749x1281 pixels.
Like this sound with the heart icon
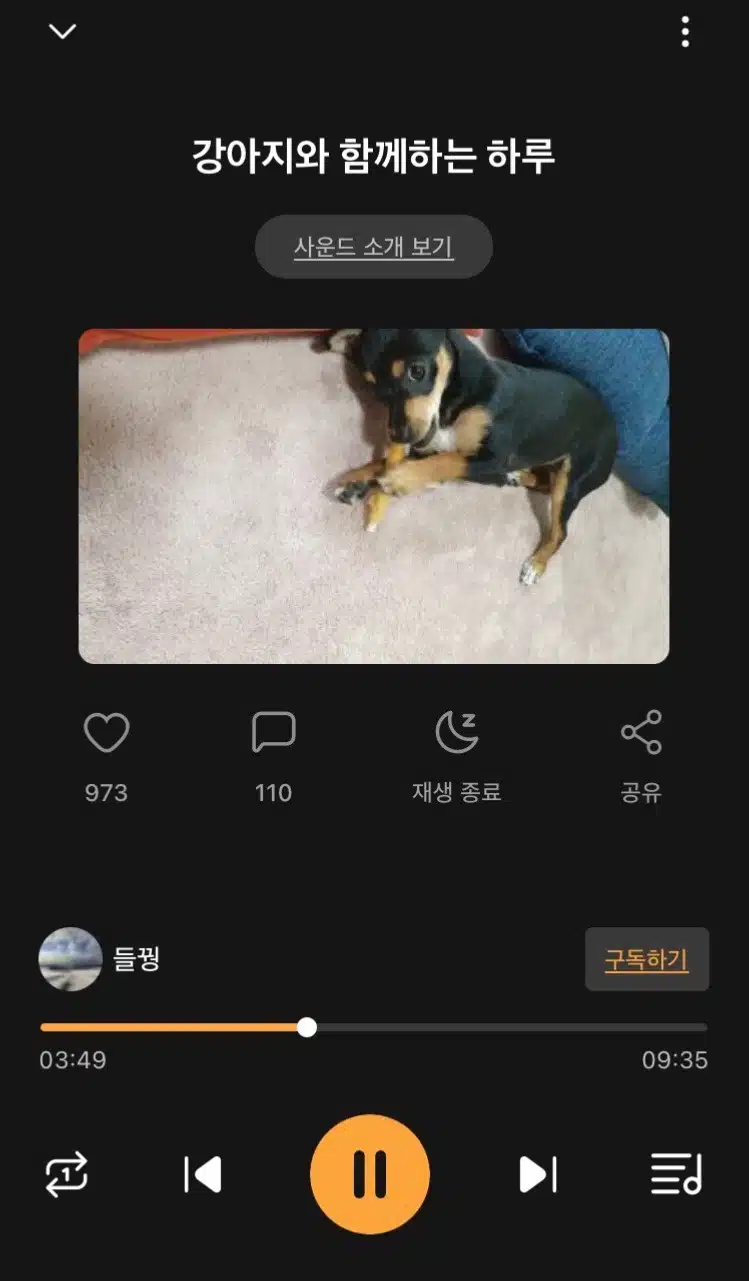(x=106, y=734)
